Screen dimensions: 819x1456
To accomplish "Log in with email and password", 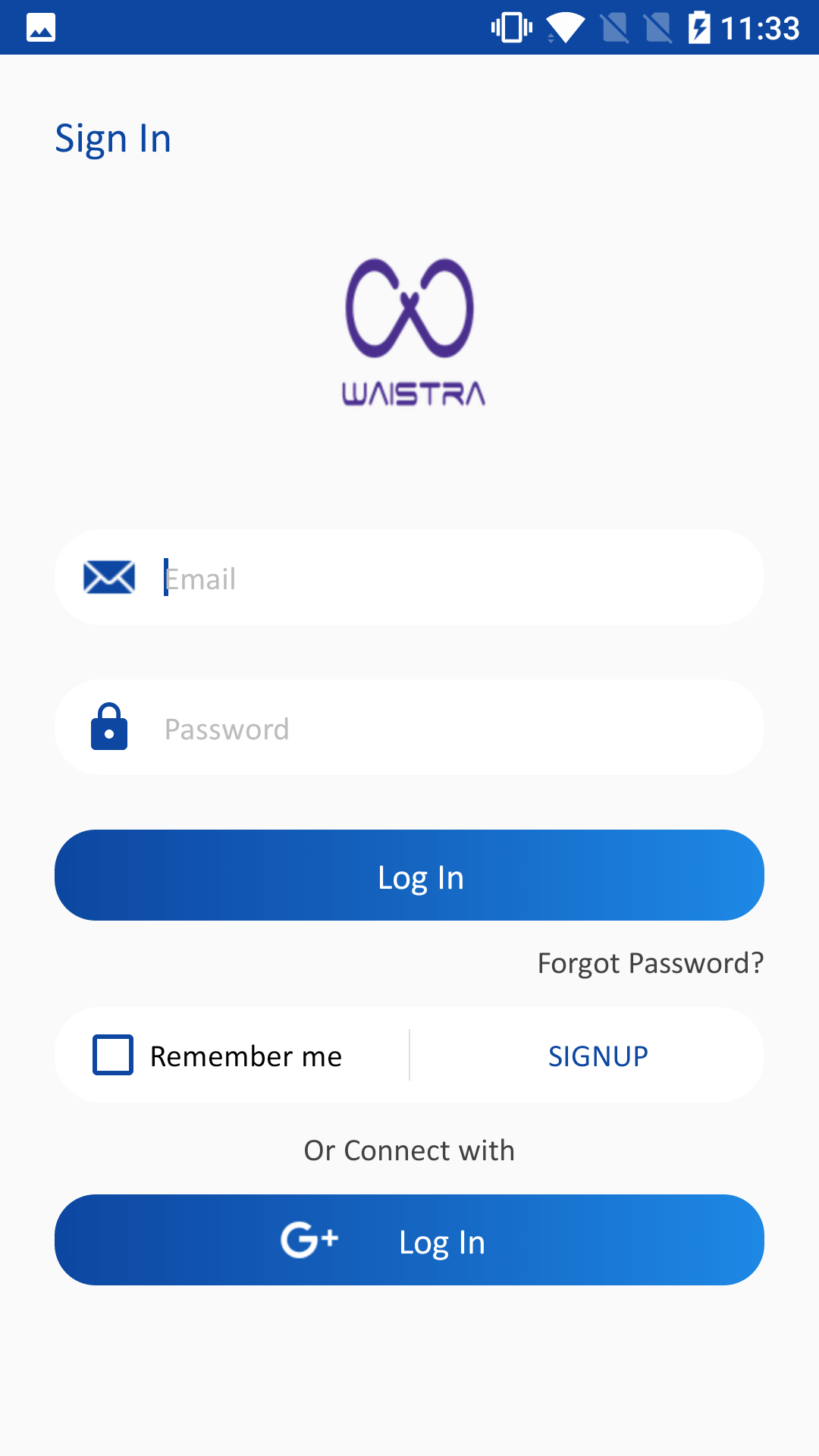I will point(409,876).
